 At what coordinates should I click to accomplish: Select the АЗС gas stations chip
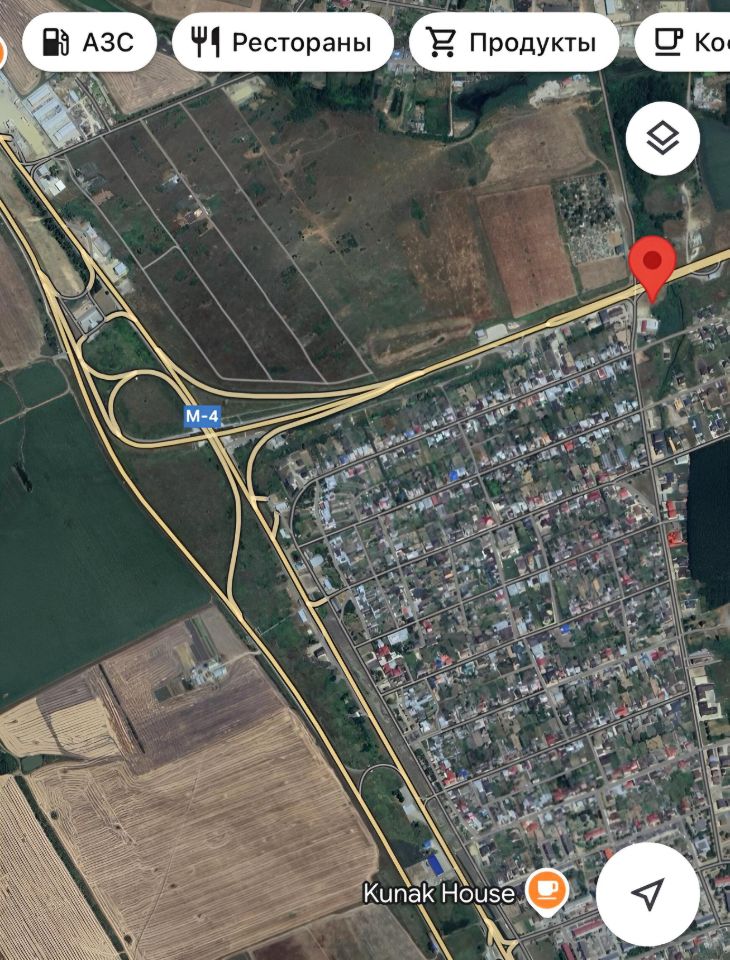tap(90, 43)
